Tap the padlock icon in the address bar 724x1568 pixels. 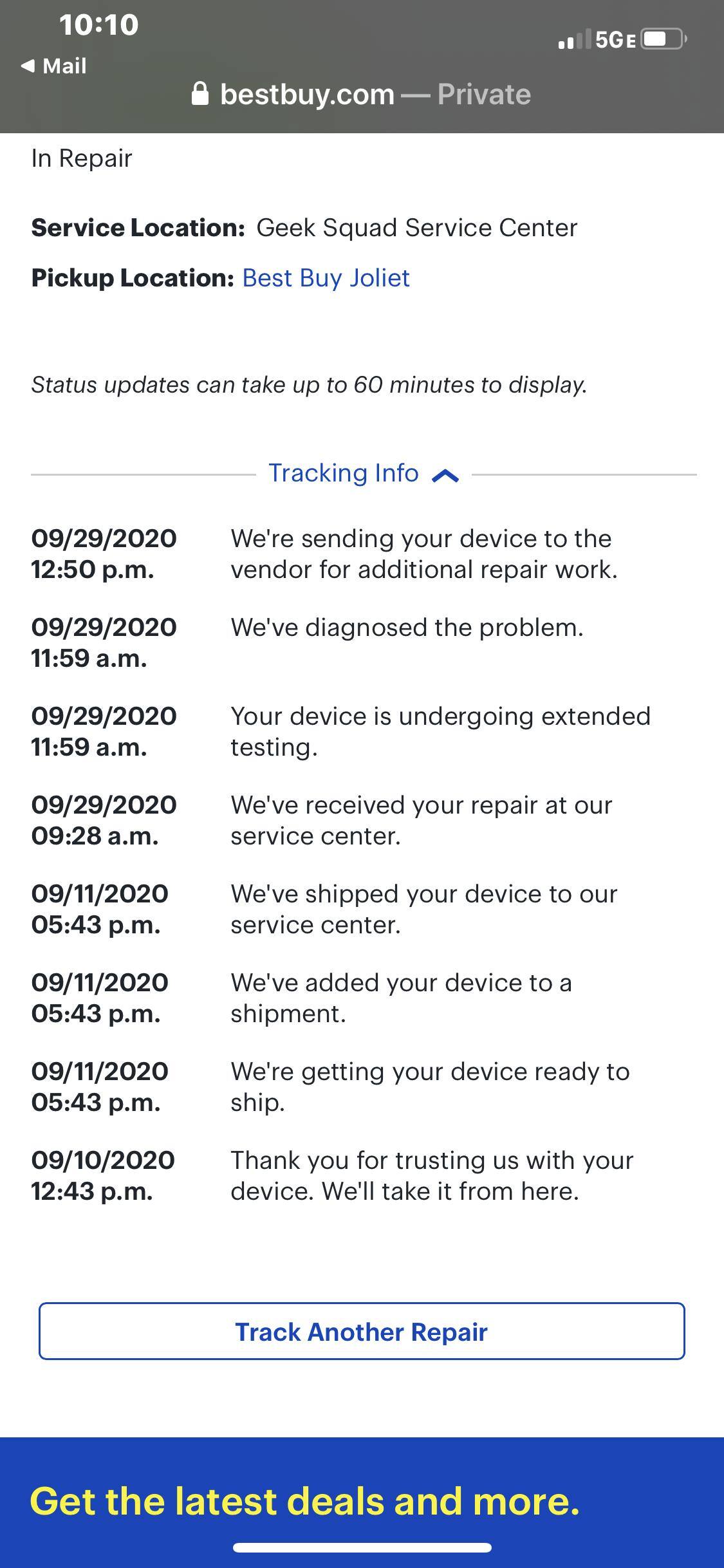point(201,94)
